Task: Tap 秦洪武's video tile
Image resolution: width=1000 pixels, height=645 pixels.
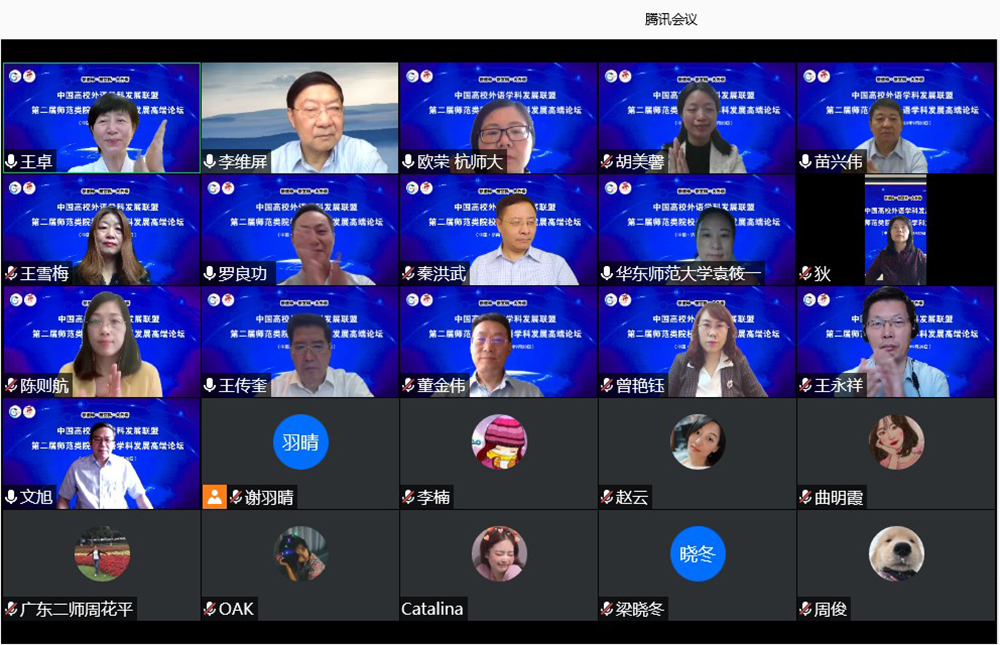Action: point(498,230)
